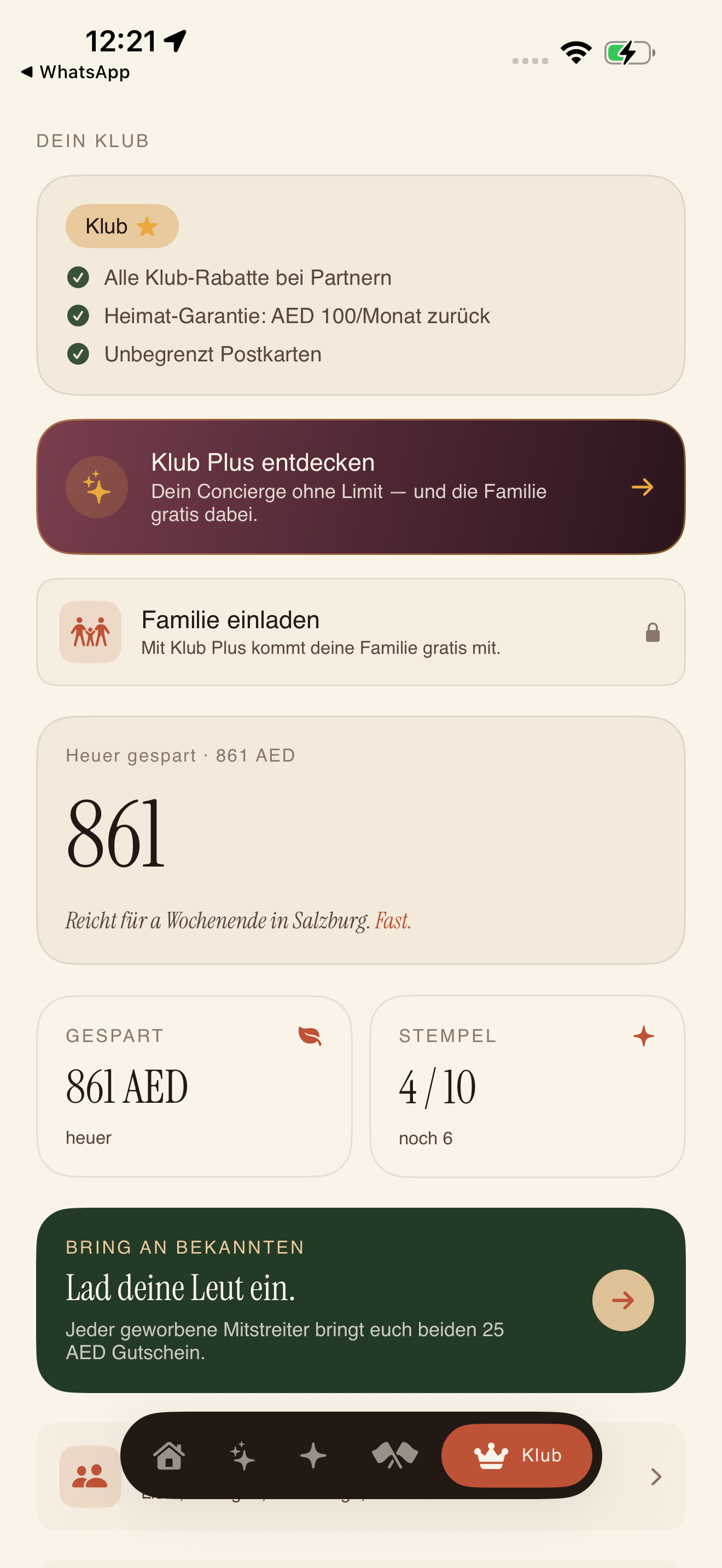Return to WhatsApp via the back link

[75, 72]
